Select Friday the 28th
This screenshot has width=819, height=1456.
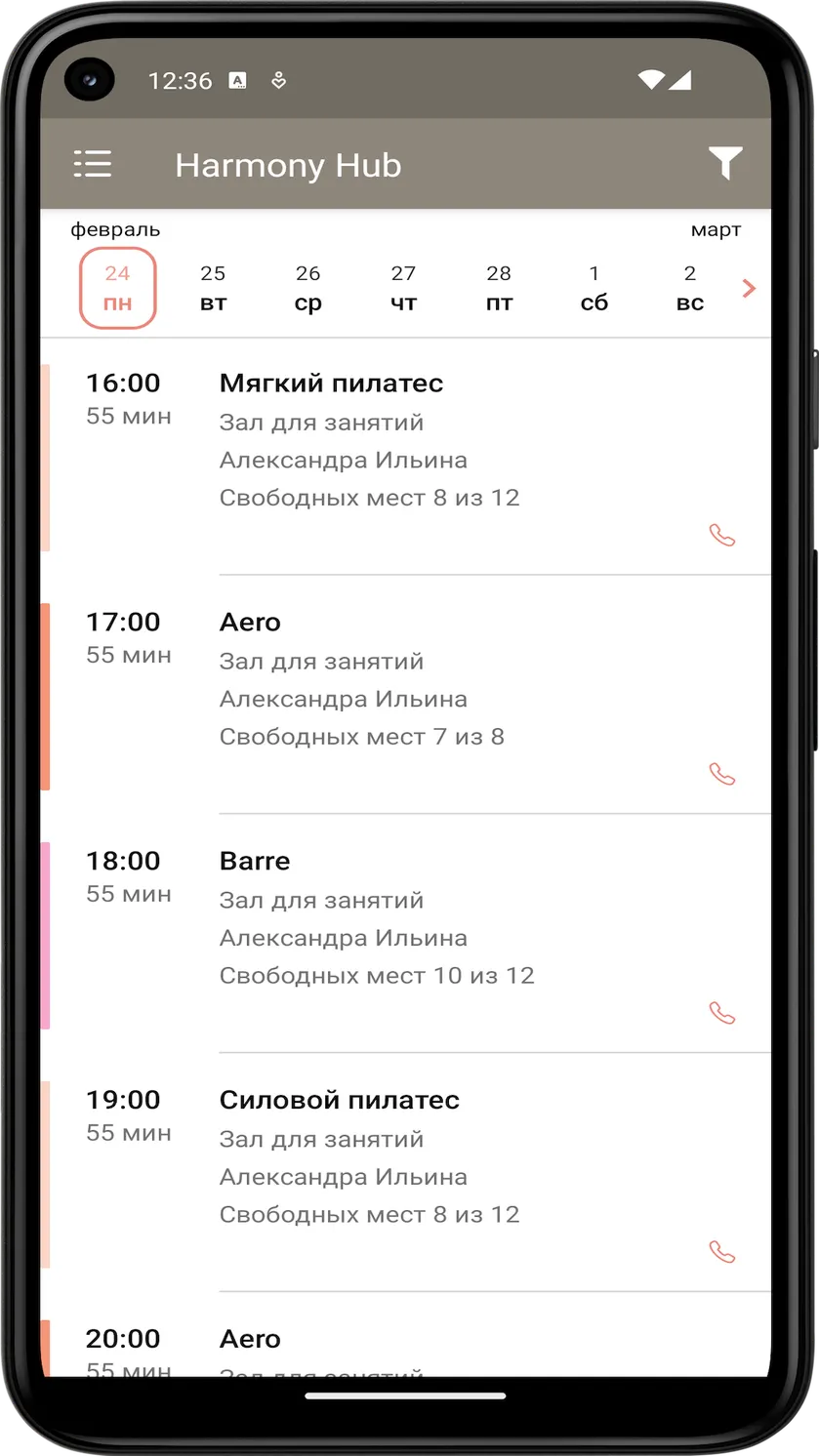pos(499,288)
